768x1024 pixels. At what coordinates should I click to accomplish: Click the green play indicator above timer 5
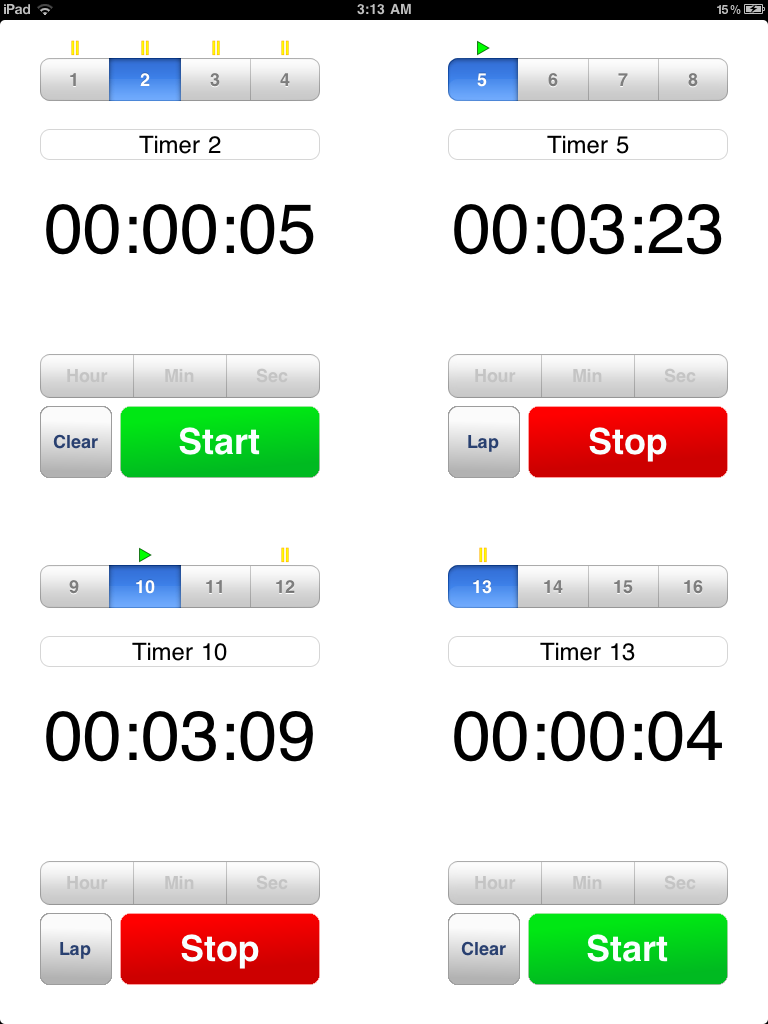point(482,46)
